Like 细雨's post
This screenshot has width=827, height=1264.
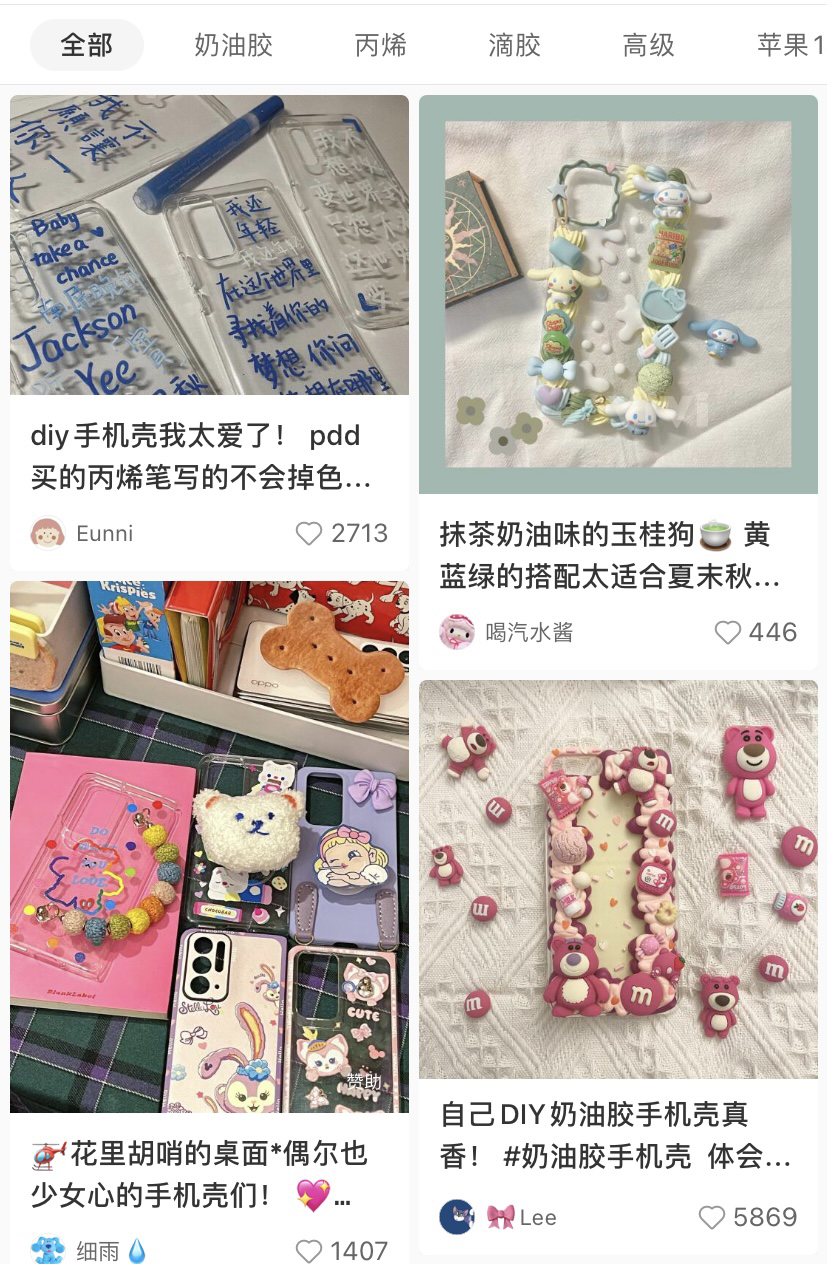point(310,1250)
